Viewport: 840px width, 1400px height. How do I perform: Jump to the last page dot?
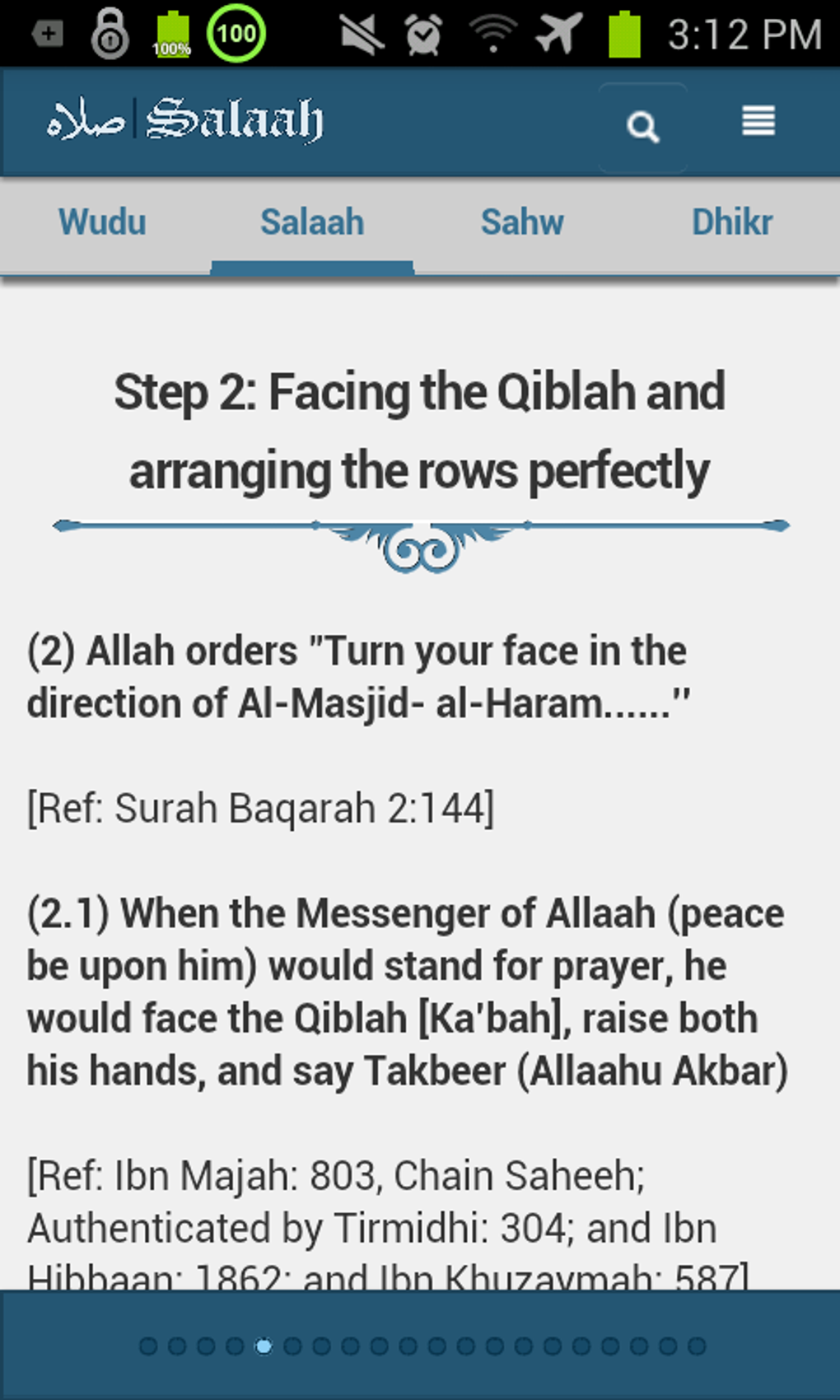(x=697, y=1346)
